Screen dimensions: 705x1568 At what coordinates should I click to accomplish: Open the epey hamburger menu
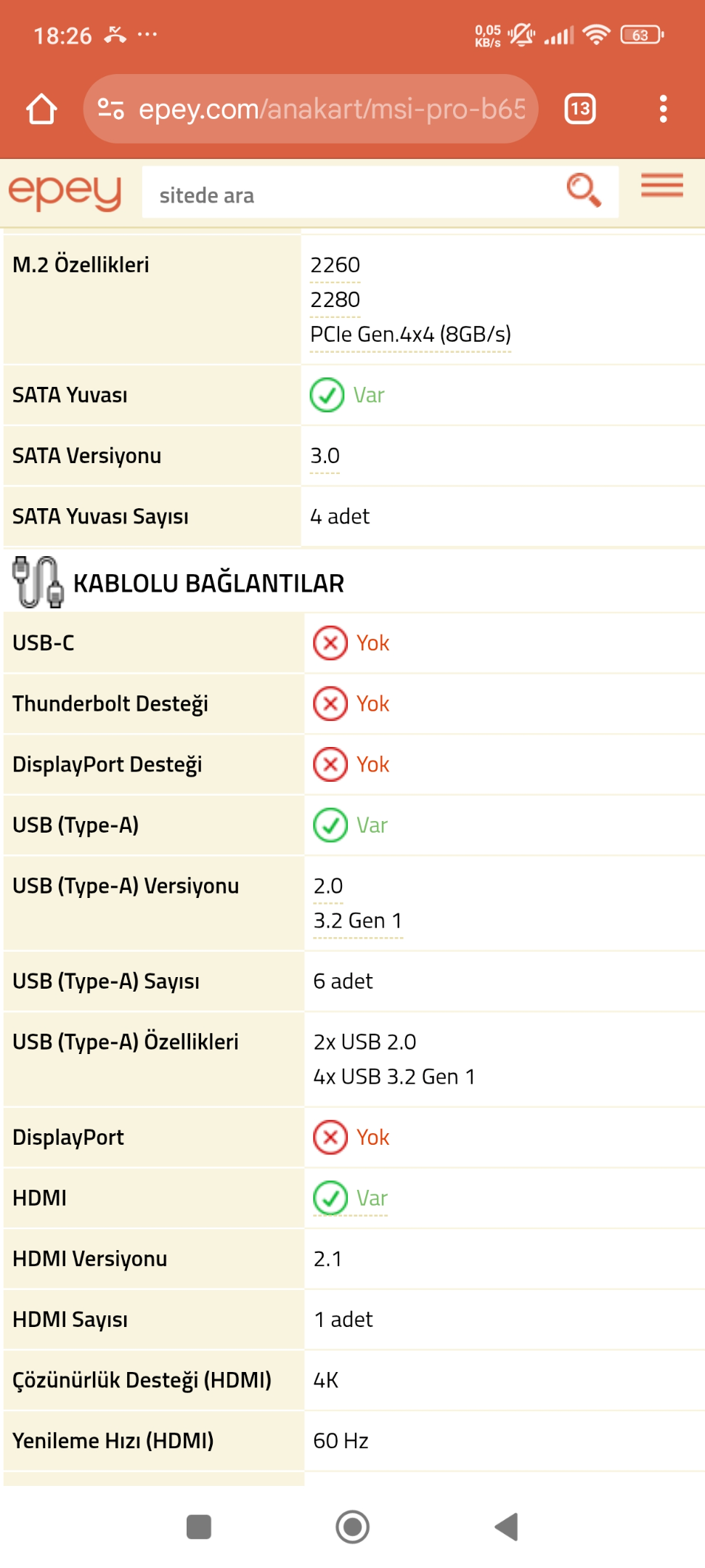pos(662,185)
